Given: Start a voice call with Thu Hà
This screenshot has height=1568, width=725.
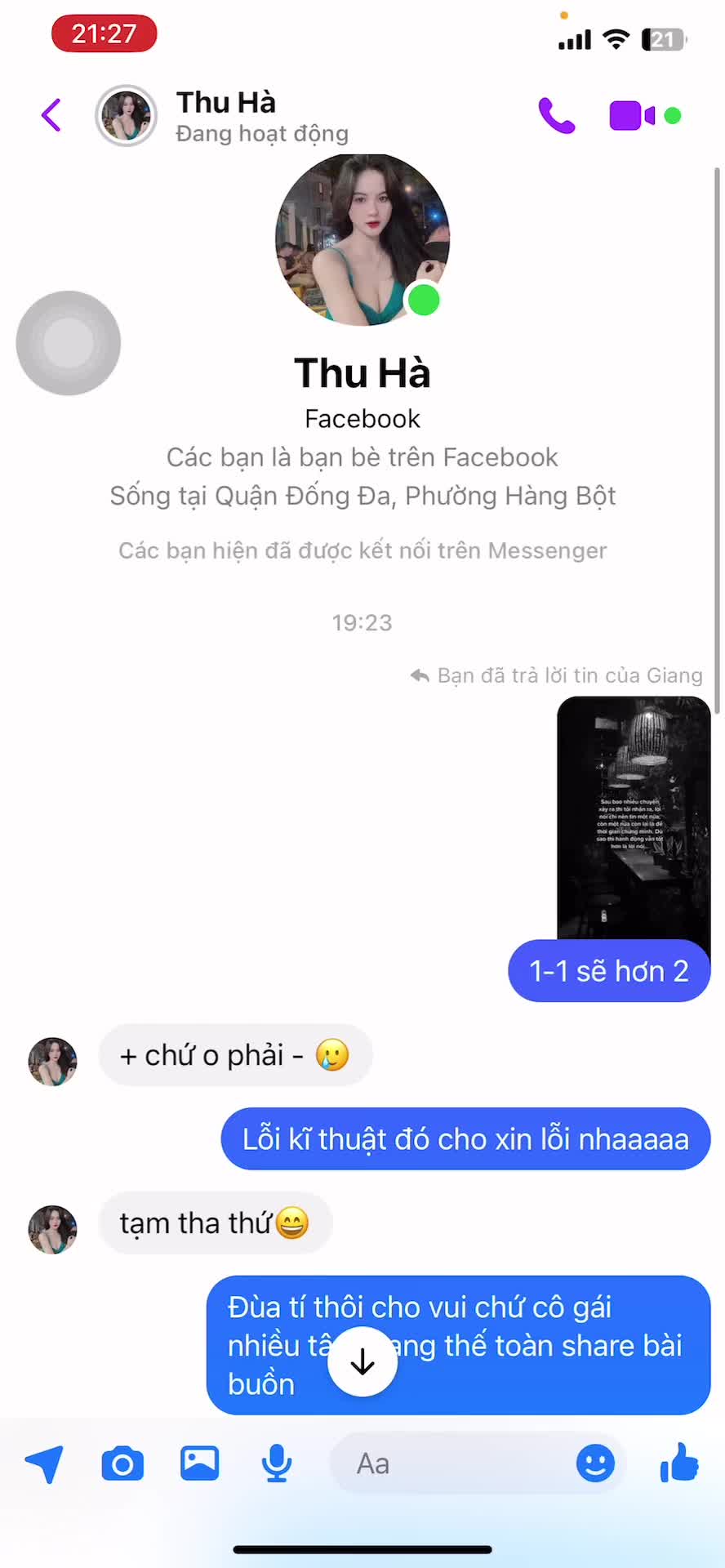Looking at the screenshot, I should (x=557, y=114).
